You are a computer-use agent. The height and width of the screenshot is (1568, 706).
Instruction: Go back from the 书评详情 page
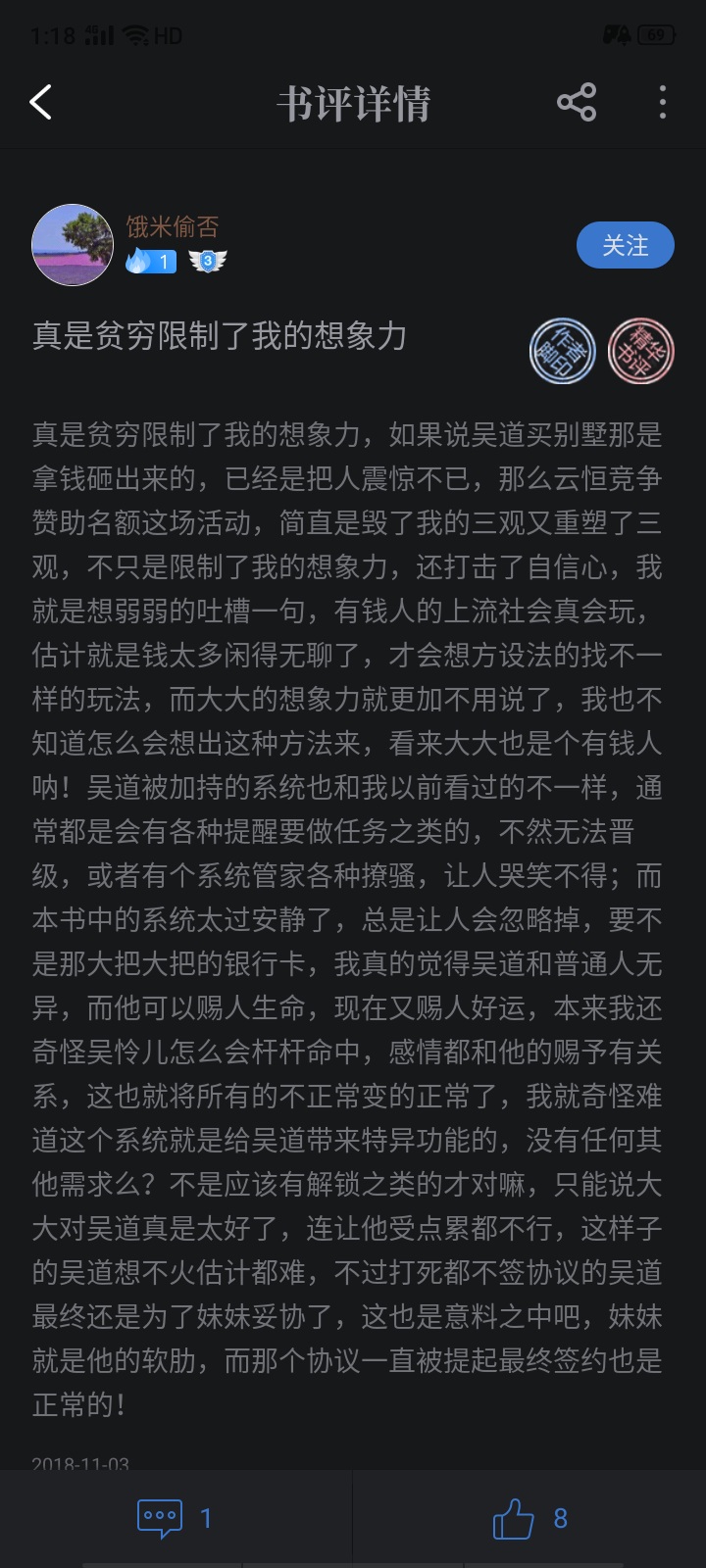coord(41,102)
